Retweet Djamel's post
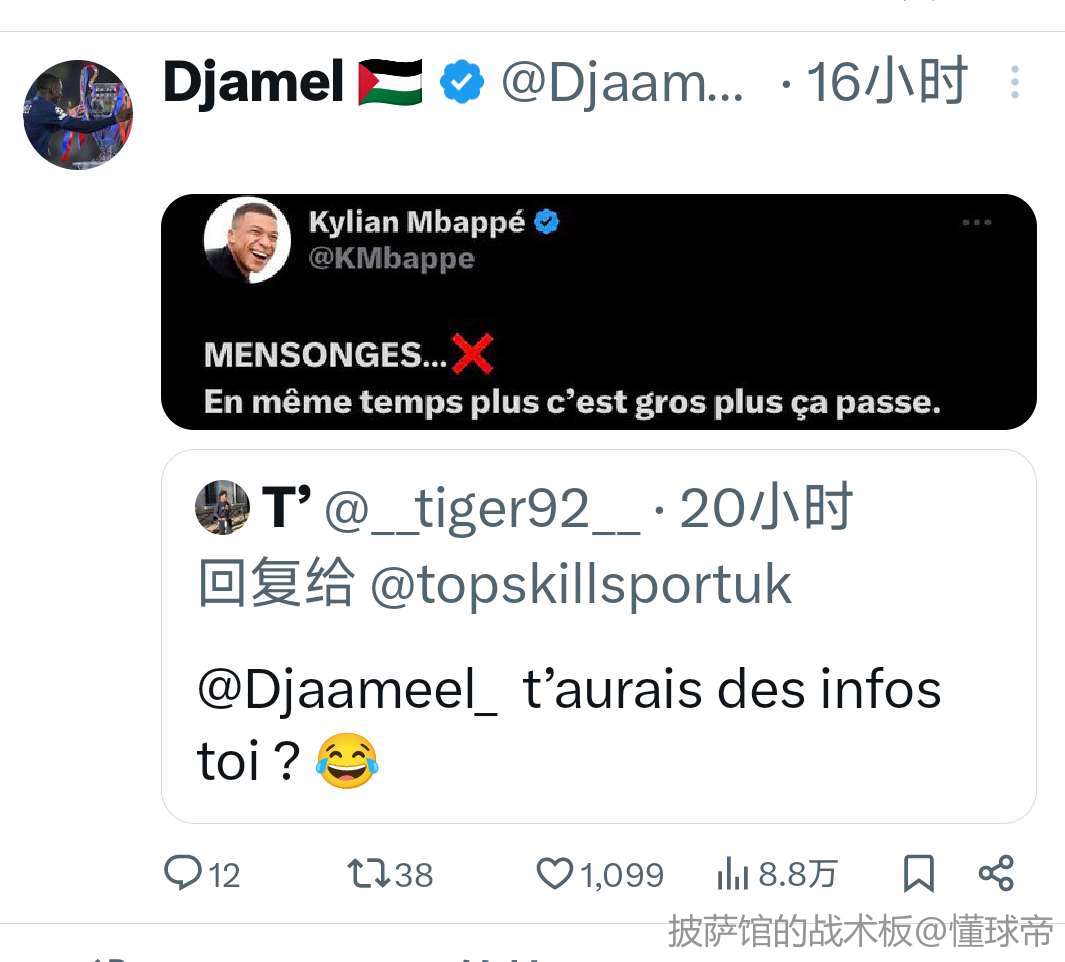 [390, 874]
